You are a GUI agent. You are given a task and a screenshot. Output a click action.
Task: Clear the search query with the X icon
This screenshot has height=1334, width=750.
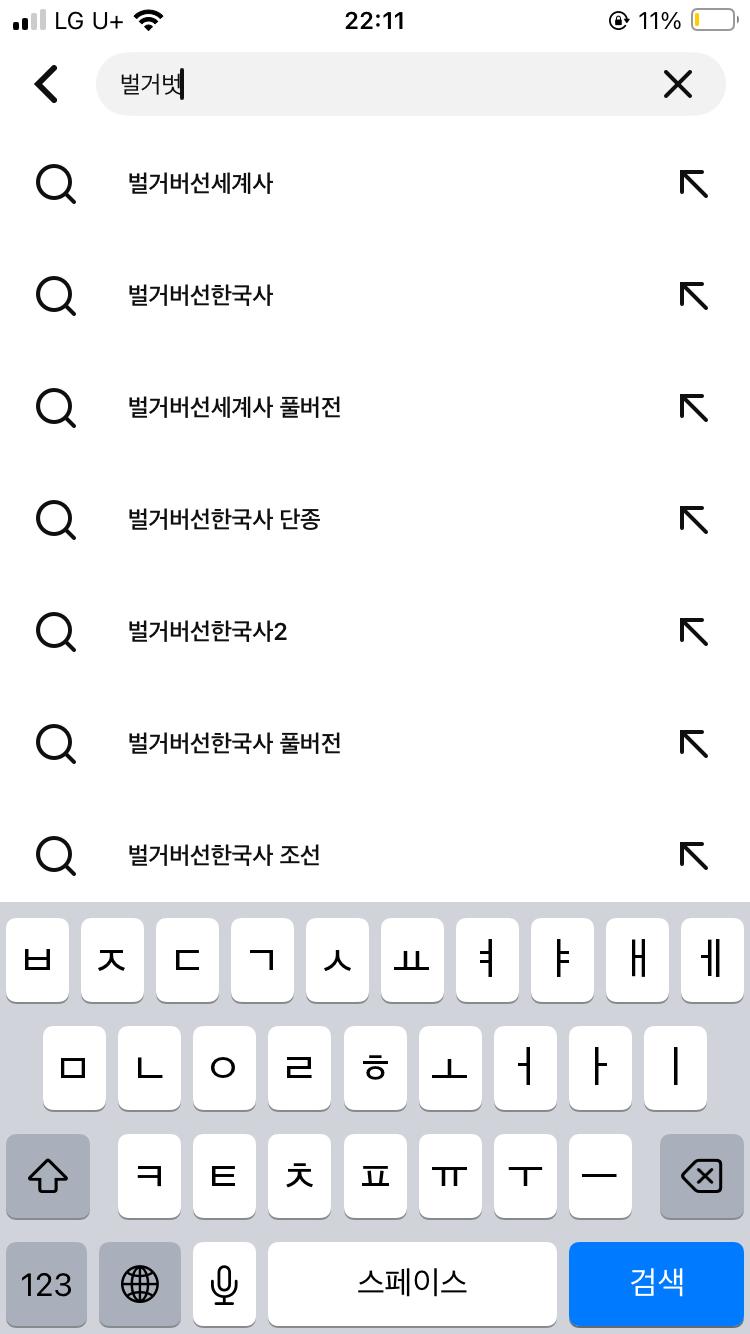click(678, 84)
